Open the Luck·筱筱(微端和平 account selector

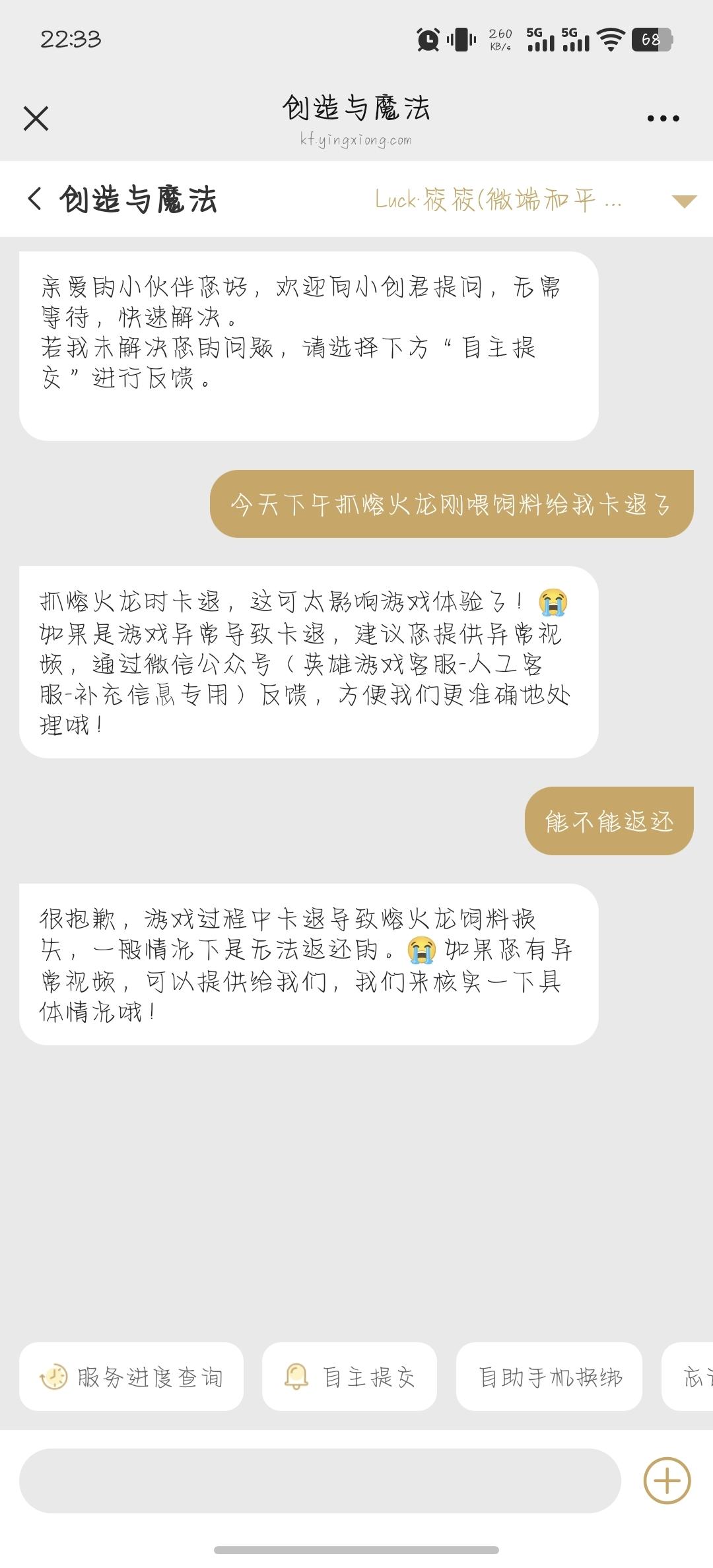(x=498, y=200)
